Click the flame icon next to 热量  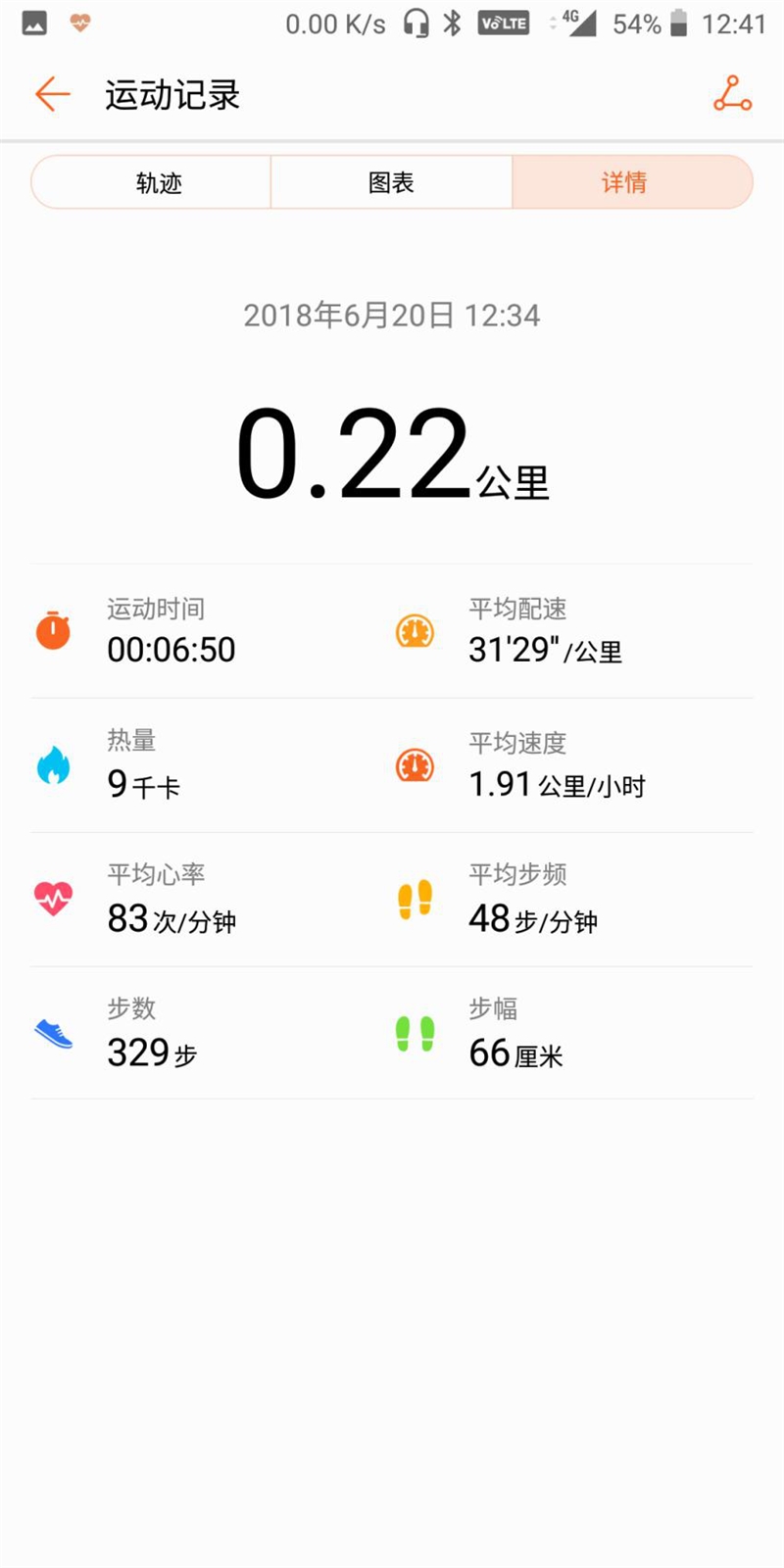click(53, 764)
